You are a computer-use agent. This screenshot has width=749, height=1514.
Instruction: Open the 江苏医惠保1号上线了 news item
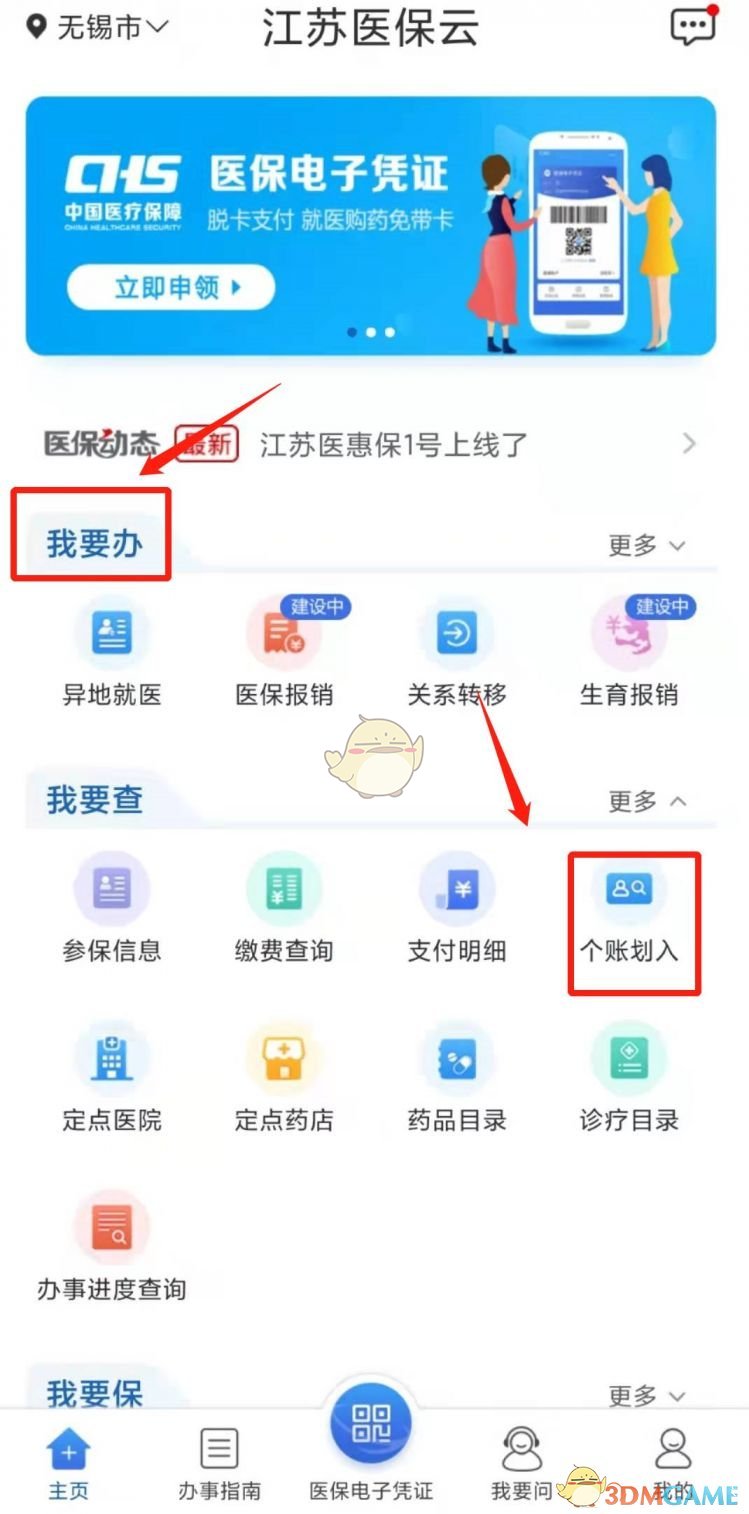393,445
